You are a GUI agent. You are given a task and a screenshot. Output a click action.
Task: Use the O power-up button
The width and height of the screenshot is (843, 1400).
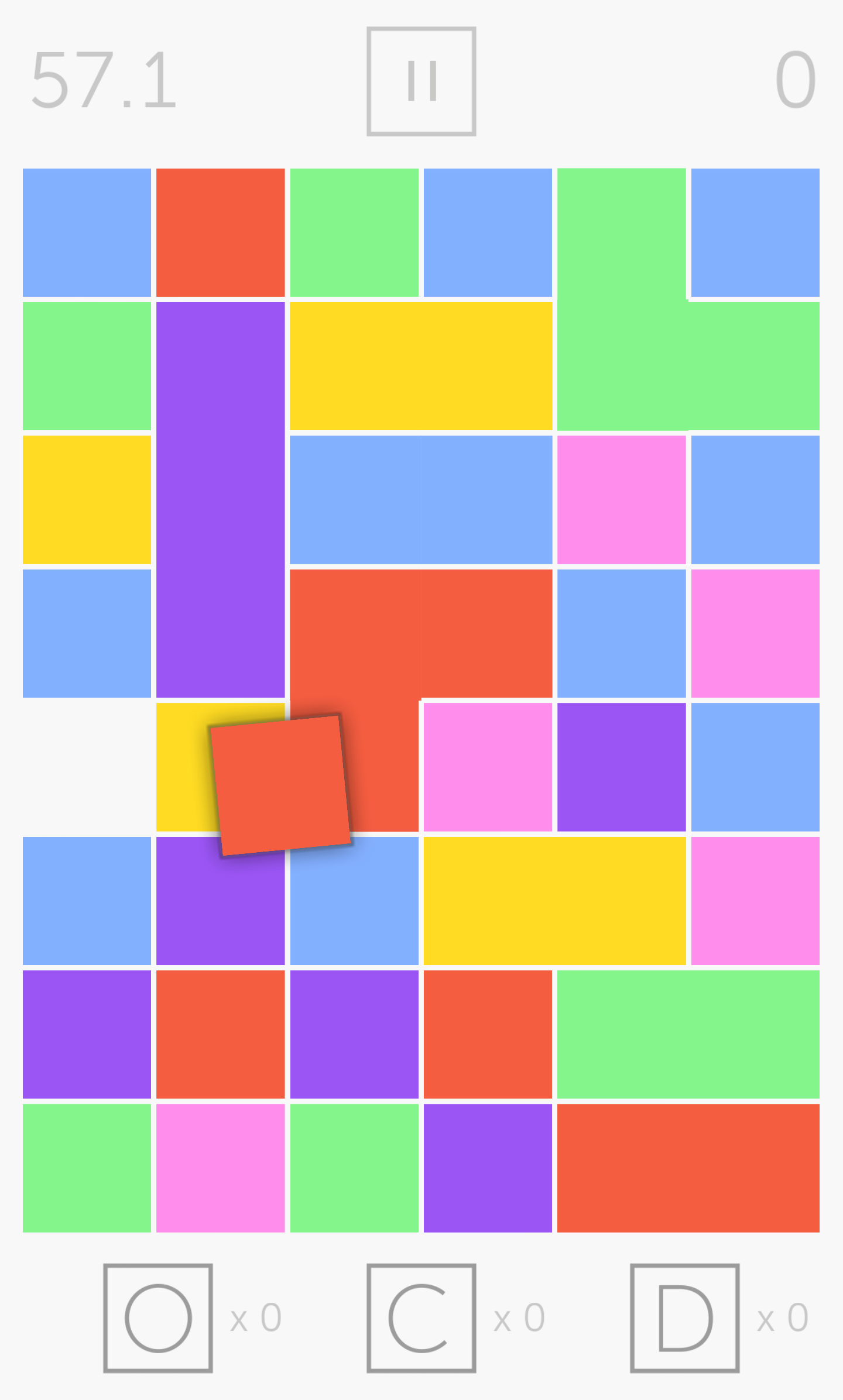click(x=158, y=1318)
